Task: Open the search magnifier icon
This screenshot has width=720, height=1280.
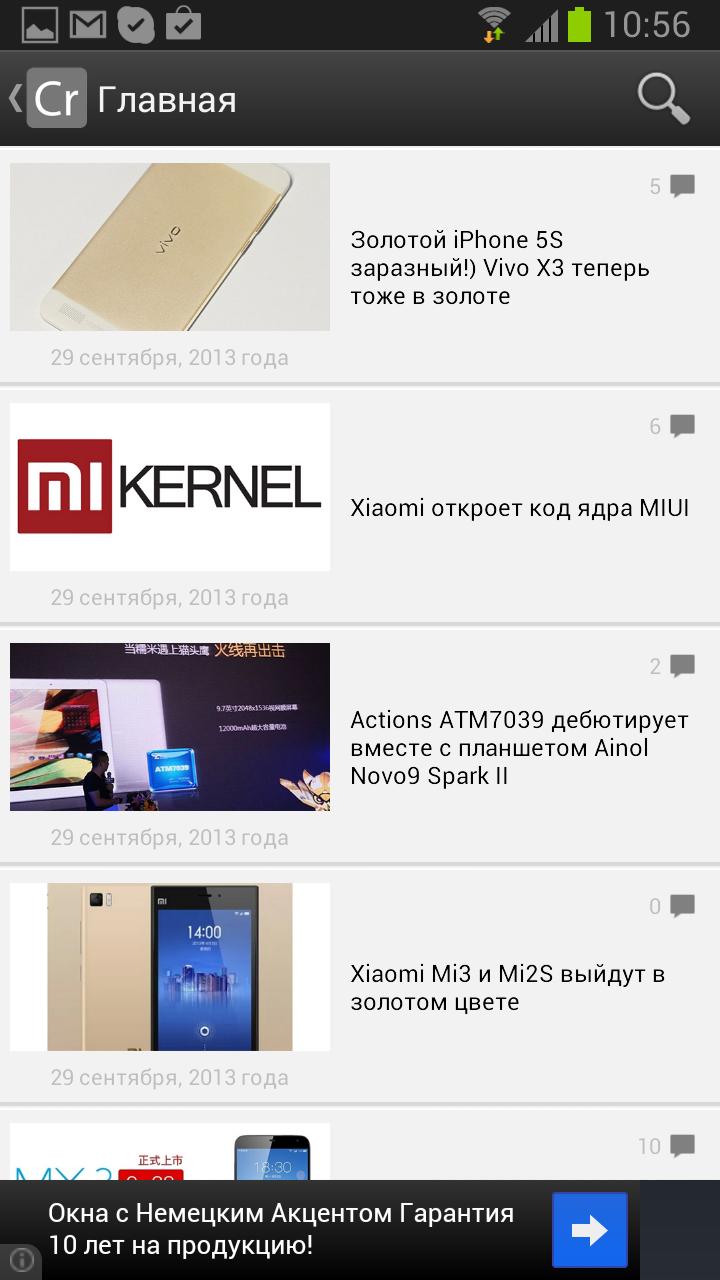Action: coord(663,98)
